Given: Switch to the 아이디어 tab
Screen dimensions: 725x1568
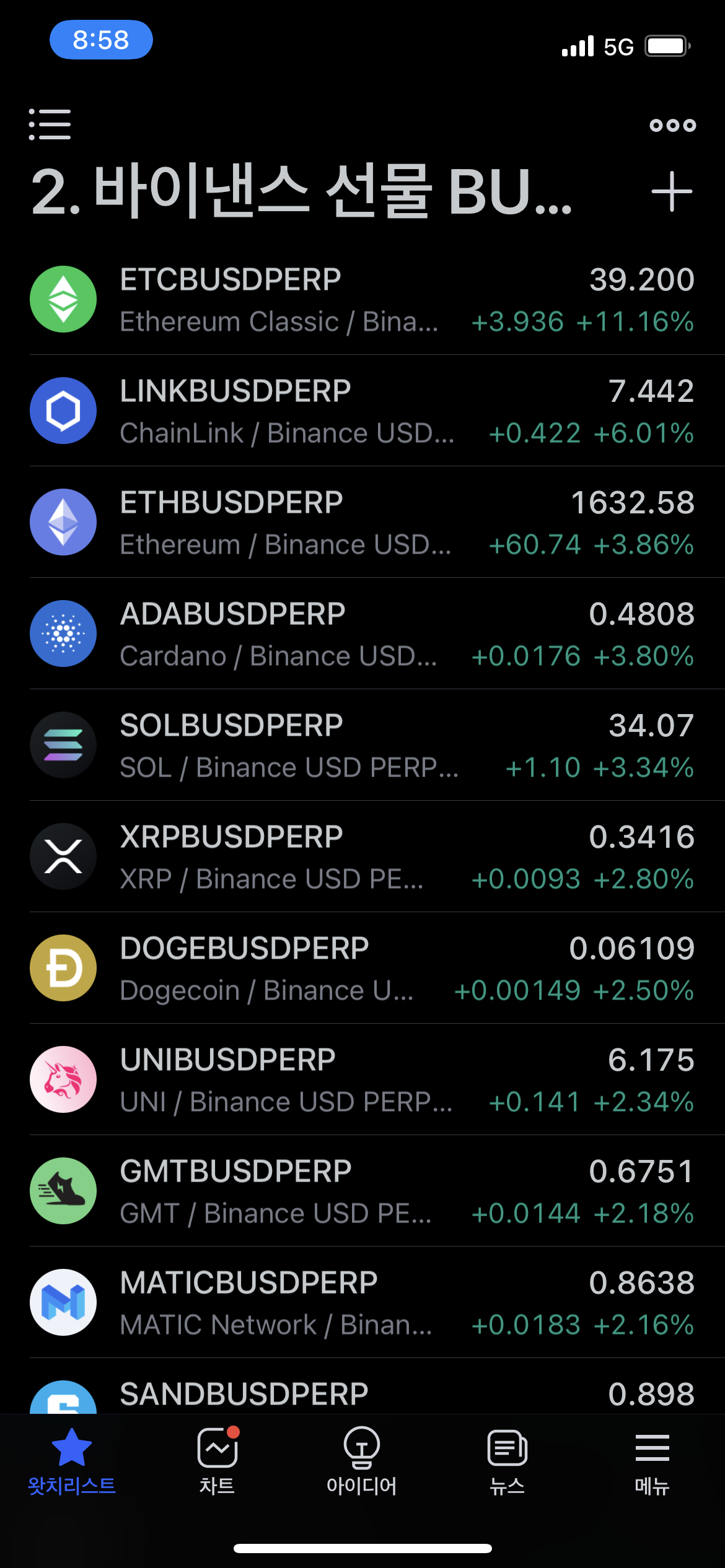Looking at the screenshot, I should 362,1461.
